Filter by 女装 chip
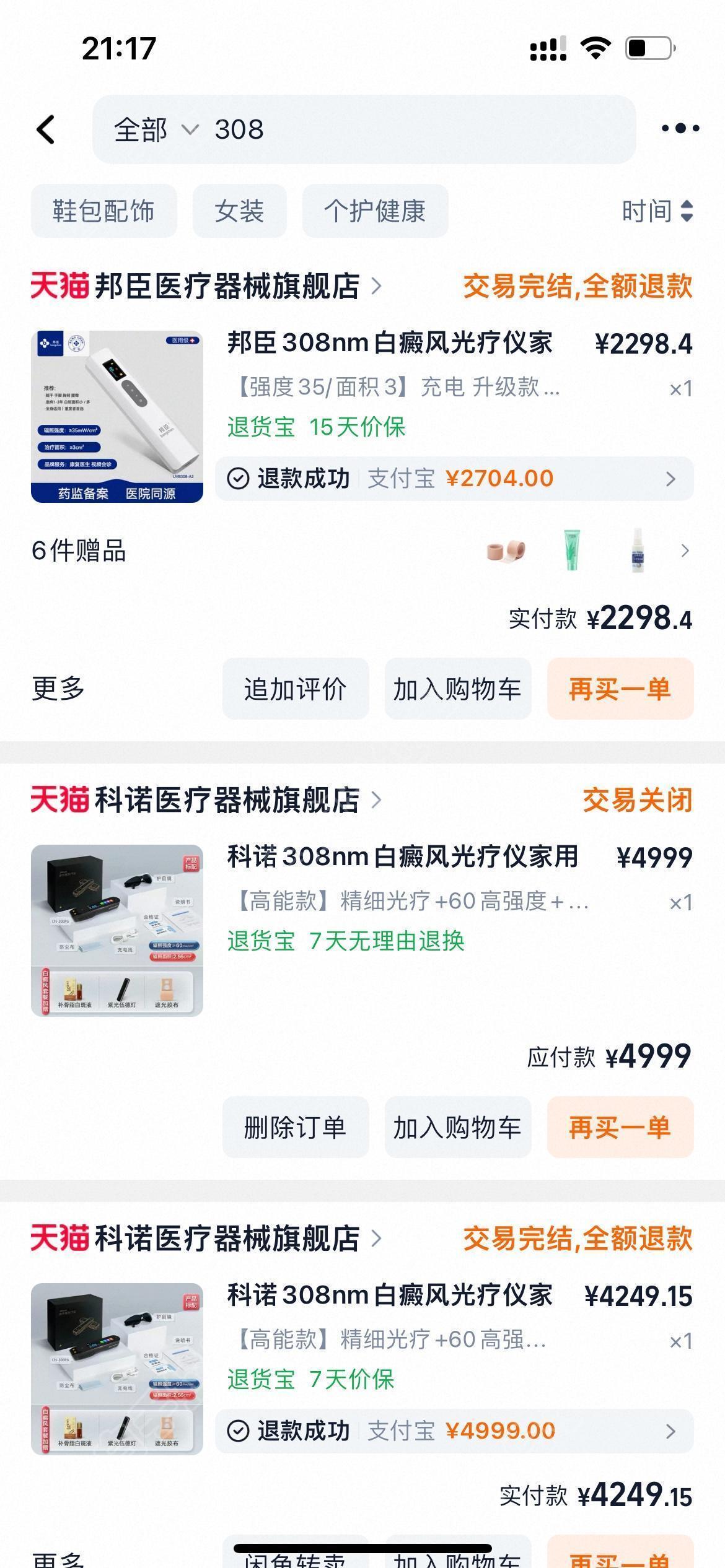The image size is (725, 1568). (x=239, y=211)
